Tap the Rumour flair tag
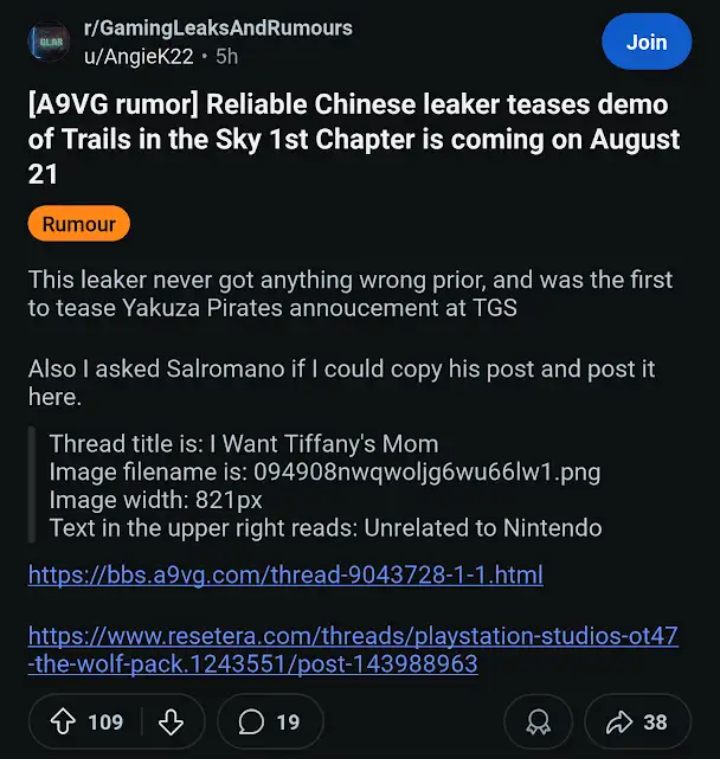Screen dimensions: 720x759 tap(79, 224)
